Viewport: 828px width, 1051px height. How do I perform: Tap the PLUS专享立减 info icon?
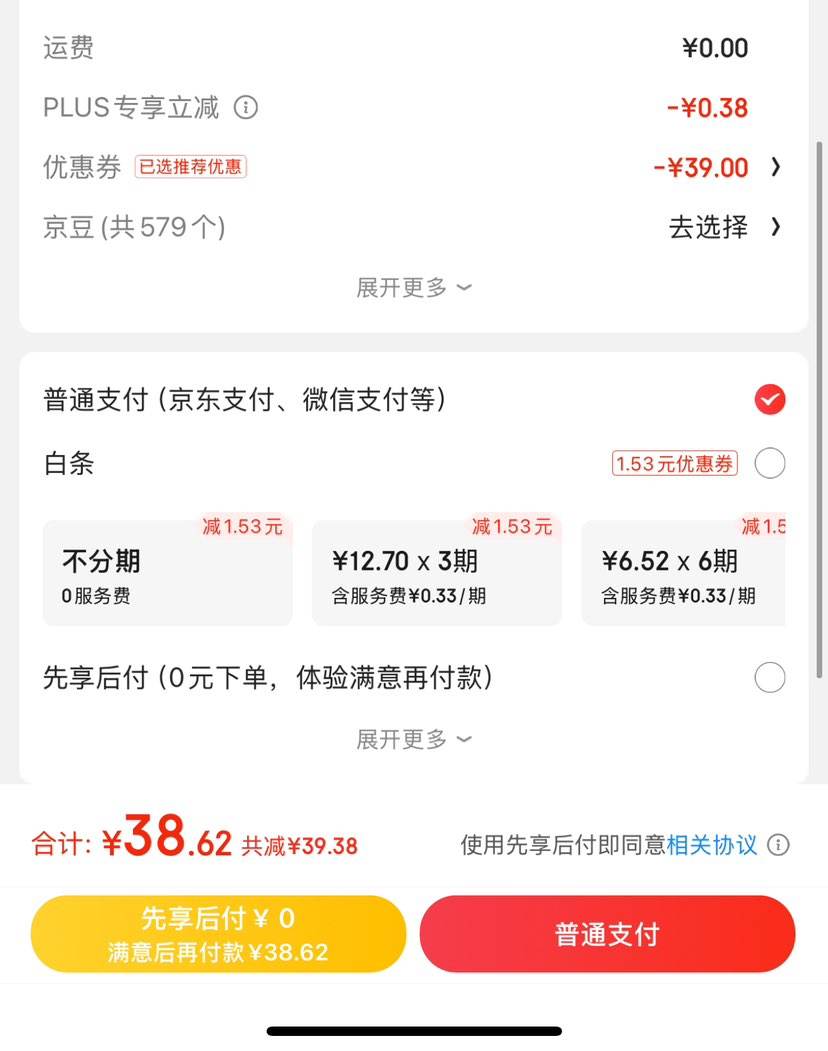coord(246,107)
